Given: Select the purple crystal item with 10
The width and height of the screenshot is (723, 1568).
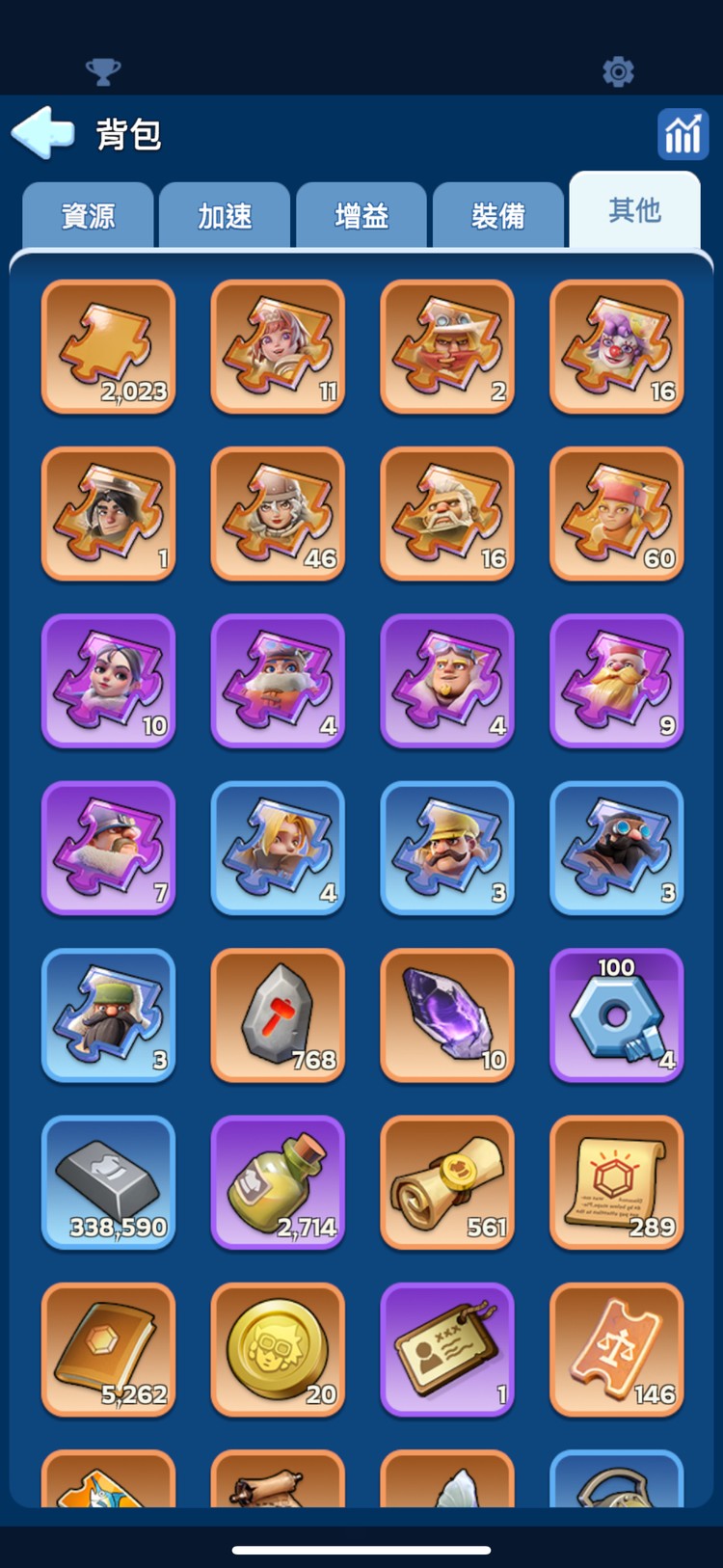Looking at the screenshot, I should pyautogui.click(x=447, y=1015).
